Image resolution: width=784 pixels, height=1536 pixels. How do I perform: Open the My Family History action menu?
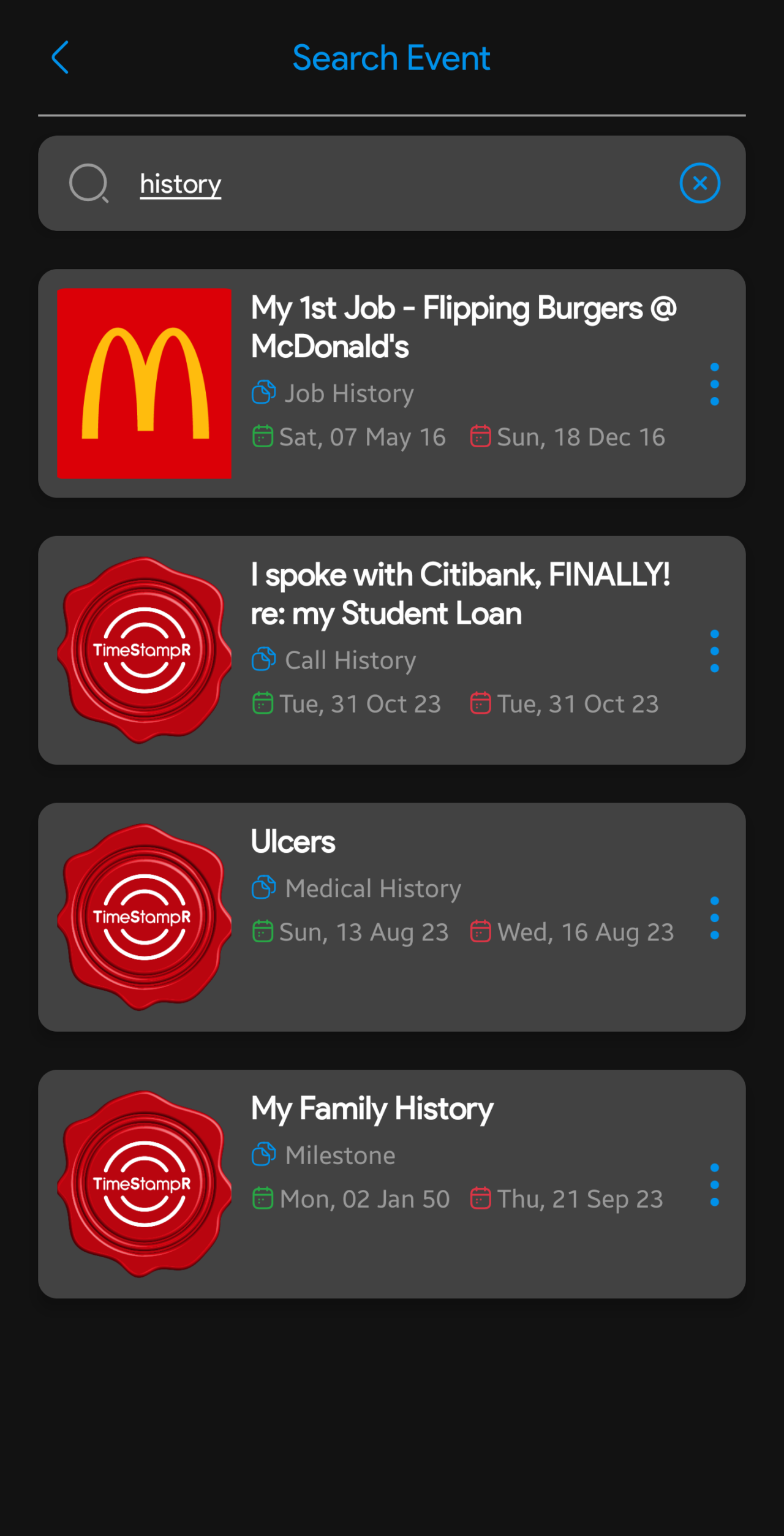pos(715,1184)
